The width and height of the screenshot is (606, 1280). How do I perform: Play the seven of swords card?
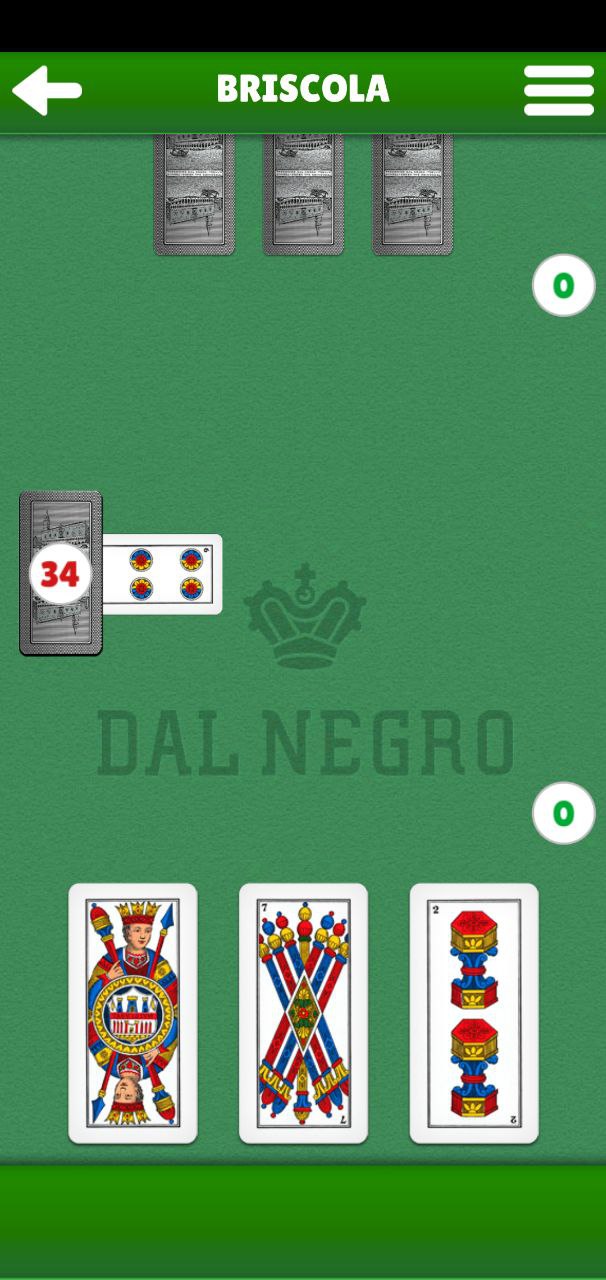click(x=303, y=1013)
